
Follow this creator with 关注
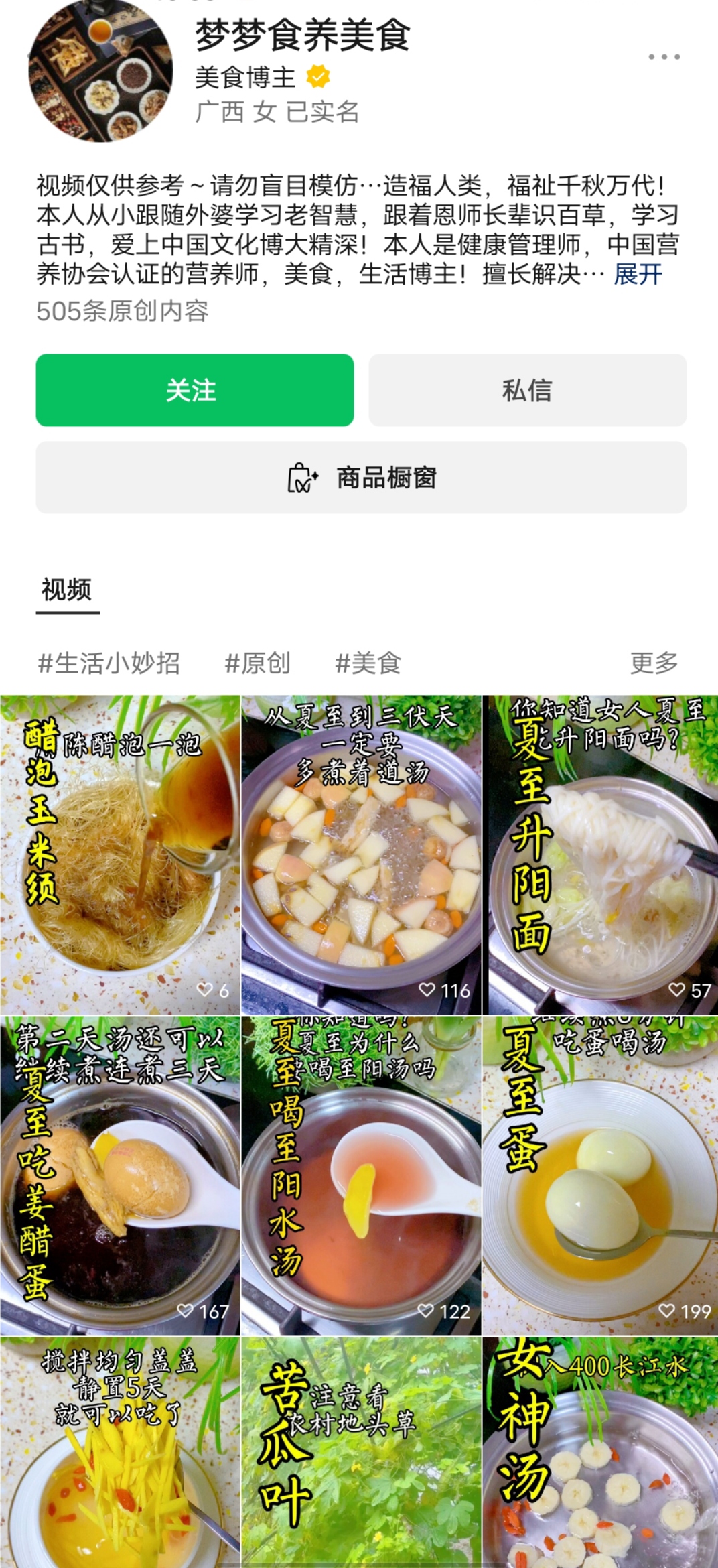tap(194, 390)
